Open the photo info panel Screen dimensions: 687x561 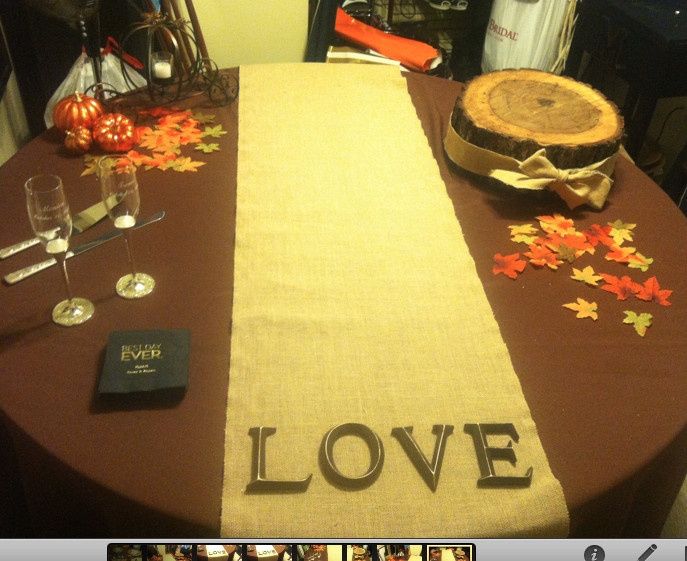tap(594, 552)
